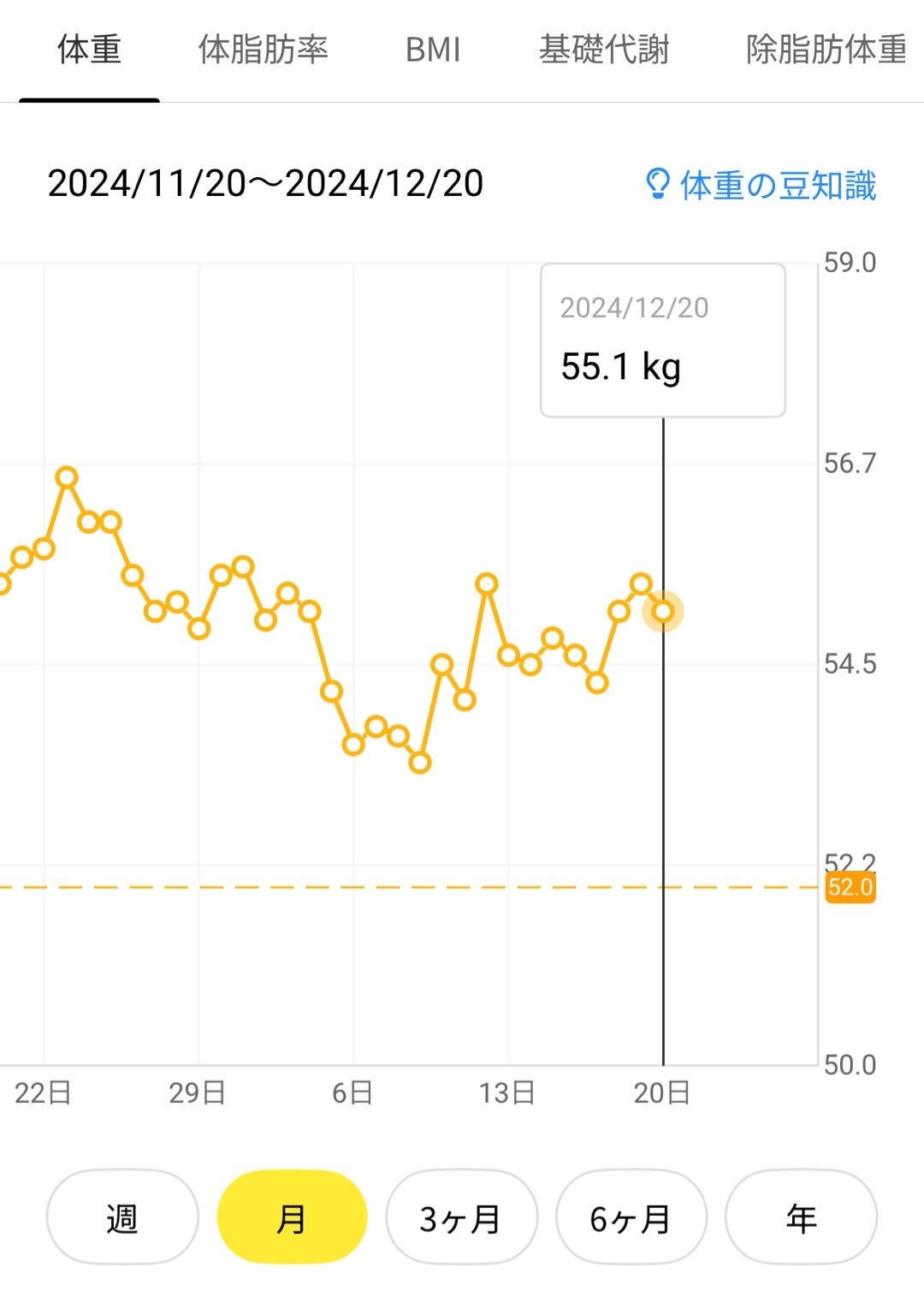Change the range to 6ヶ月
Screen dimensions: 924x1291
(631, 1217)
